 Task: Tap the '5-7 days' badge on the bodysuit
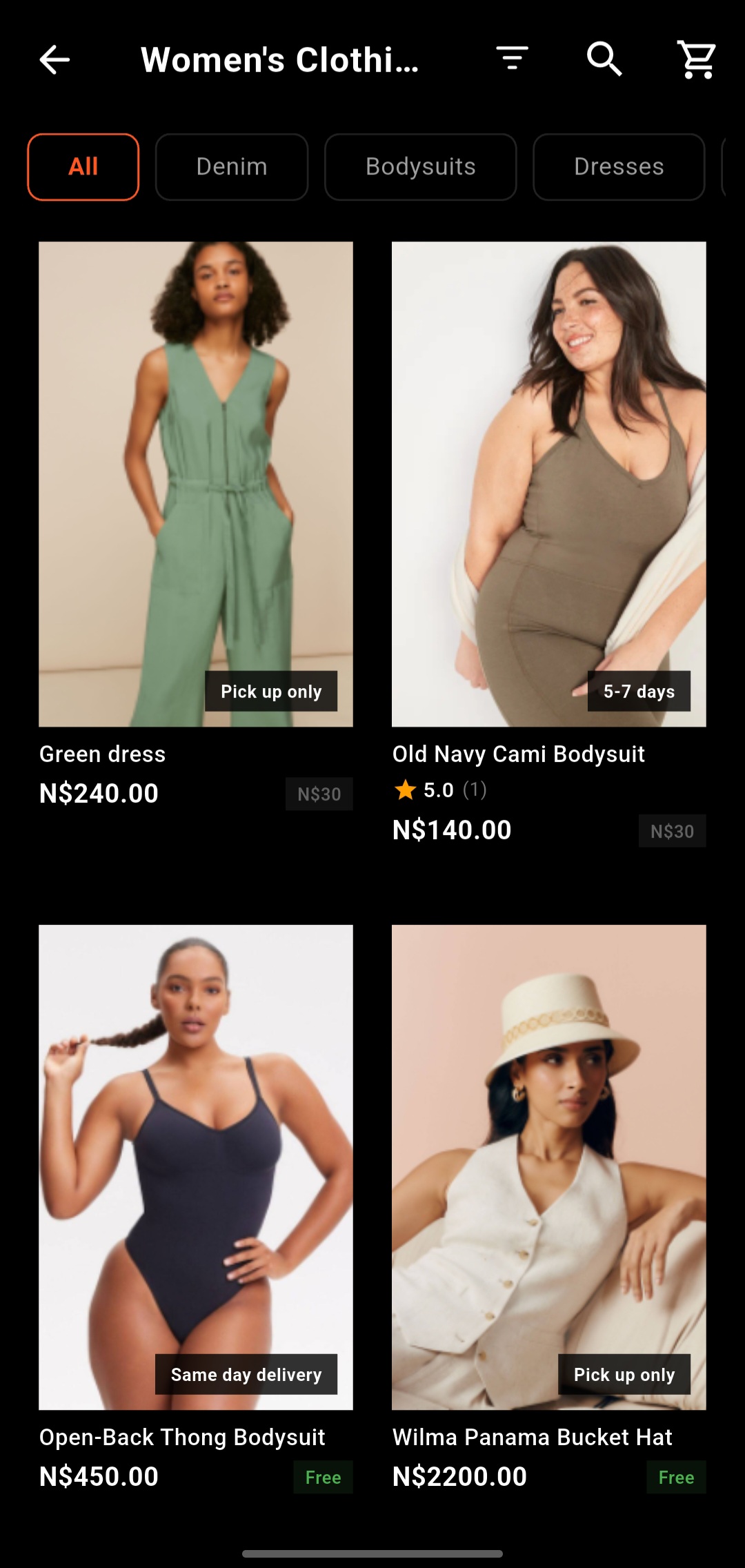(x=639, y=691)
